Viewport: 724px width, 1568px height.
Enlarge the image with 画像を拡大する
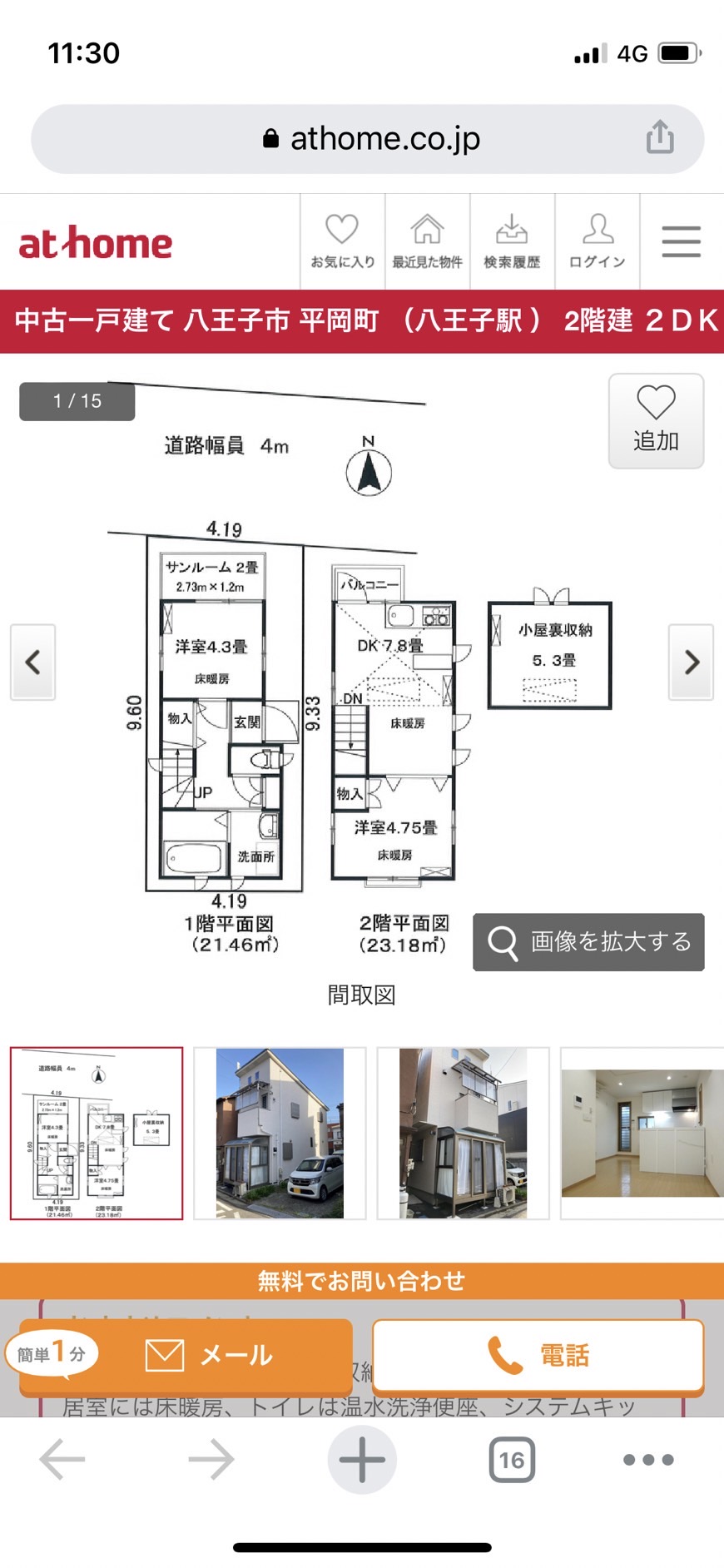point(589,942)
